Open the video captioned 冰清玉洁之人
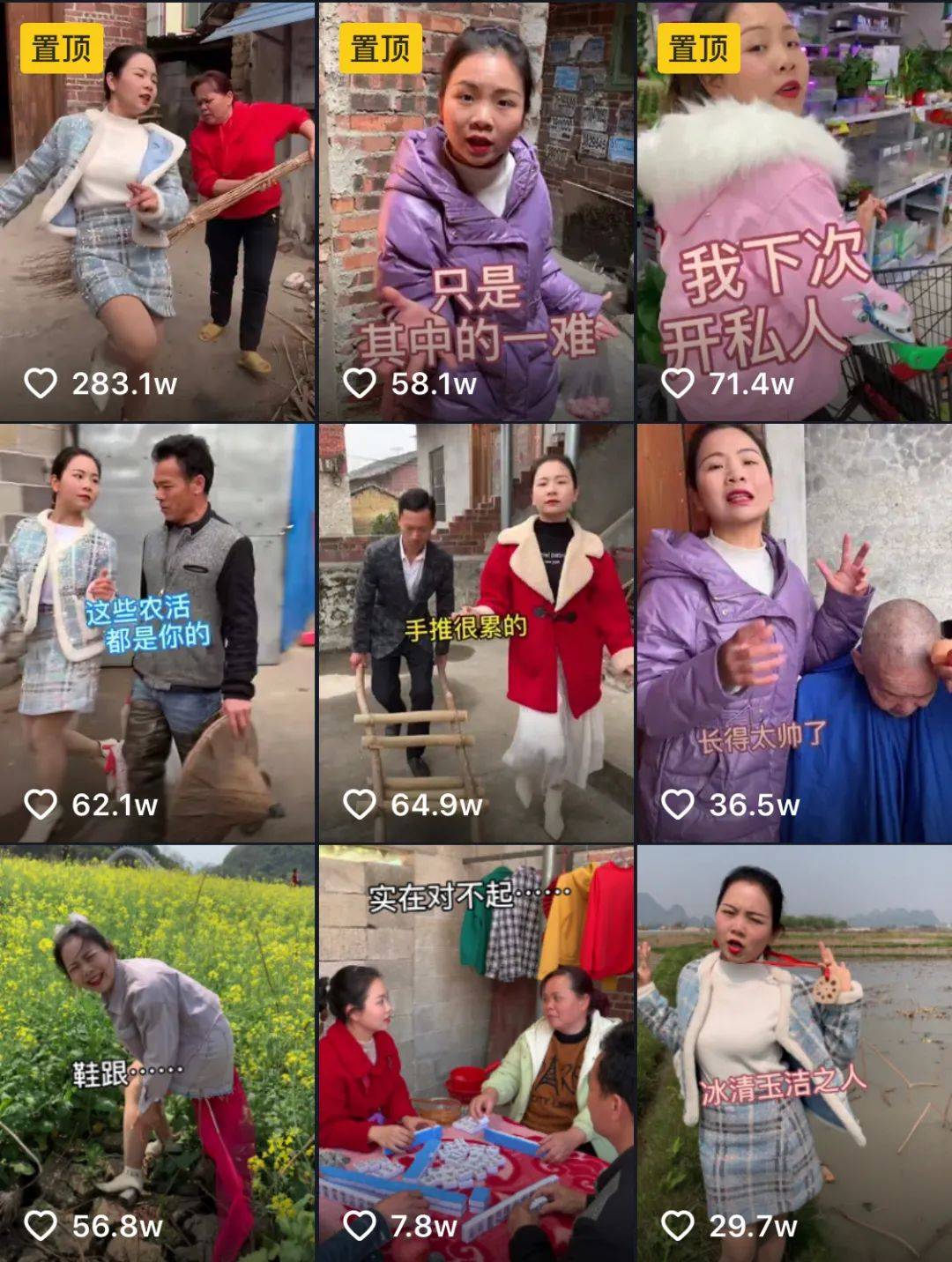 (x=794, y=1053)
